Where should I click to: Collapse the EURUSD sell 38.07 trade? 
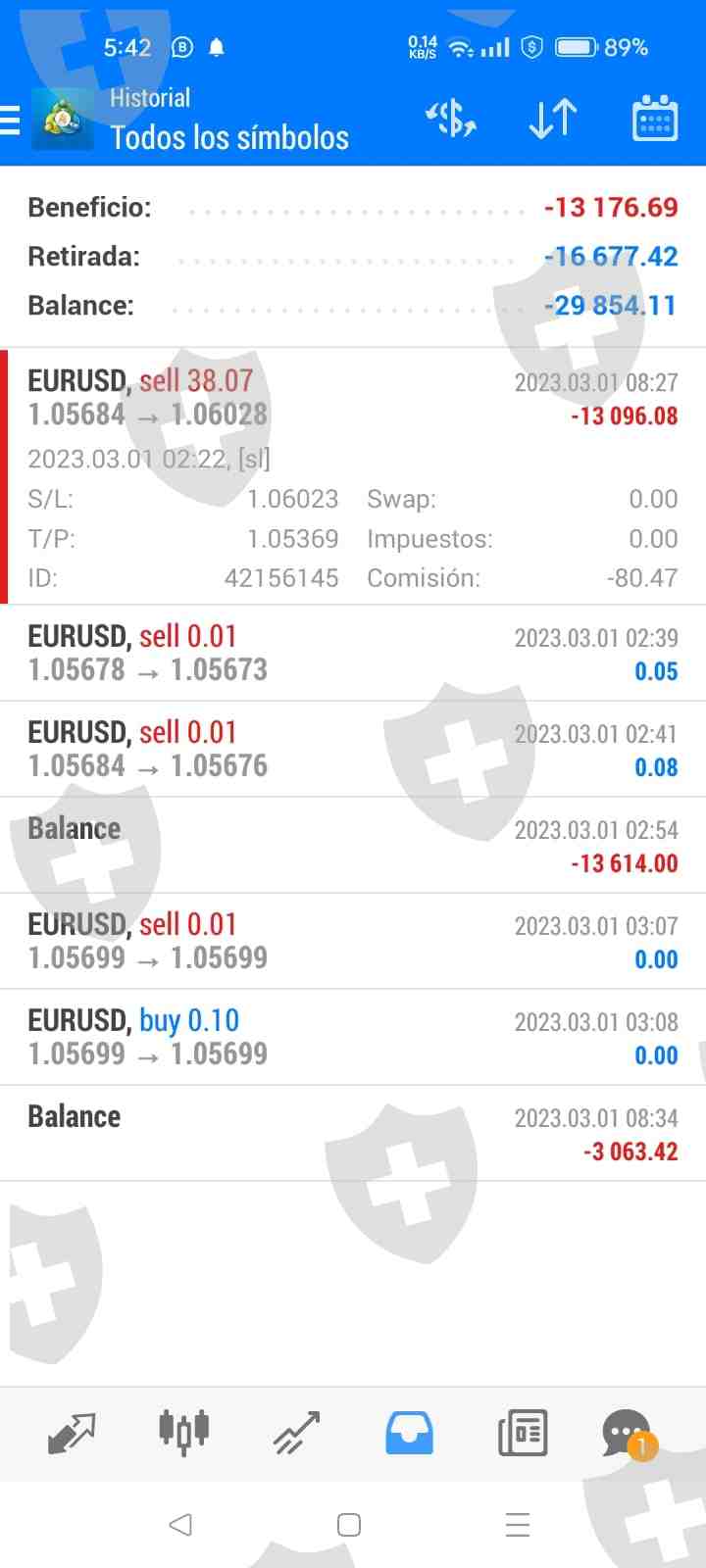(353, 398)
